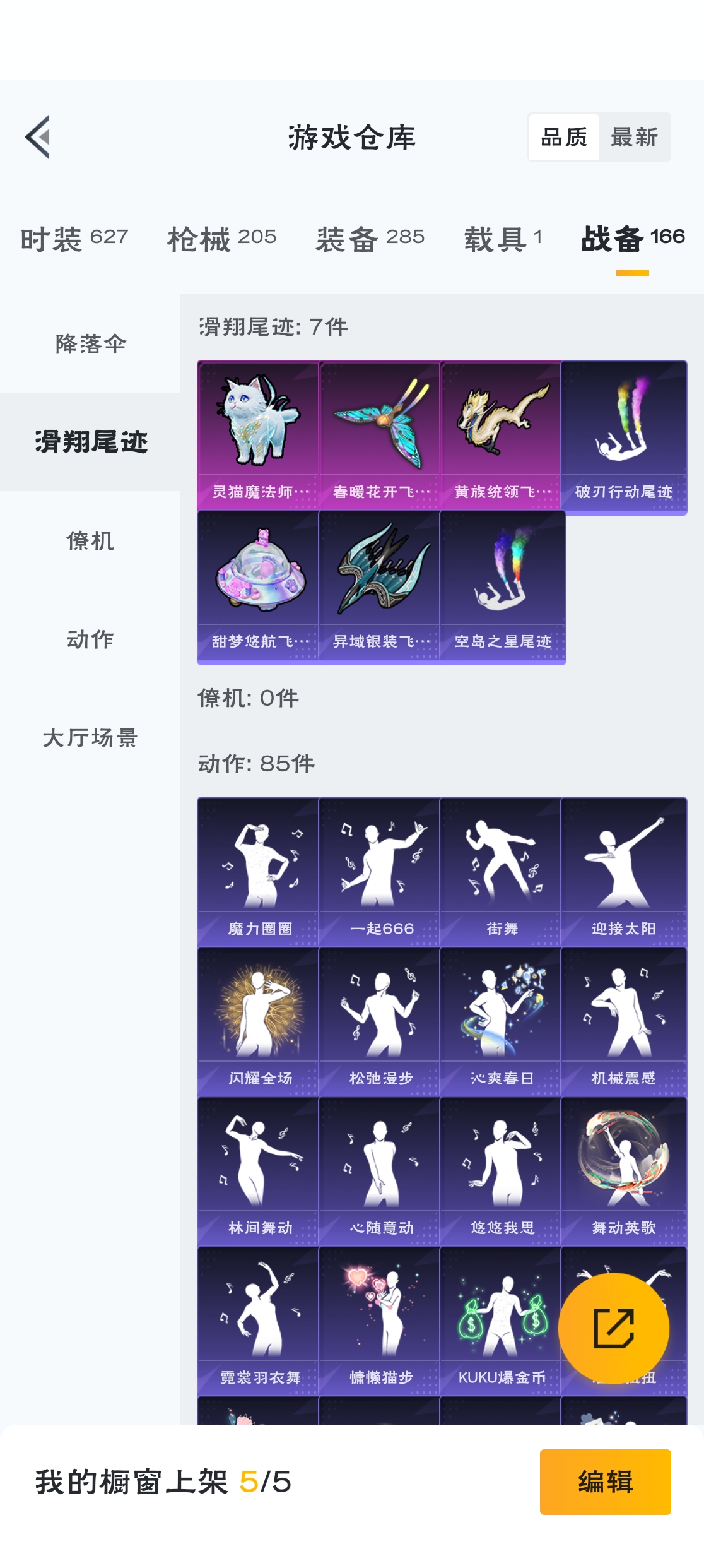Open the 枪械 tab

point(221,239)
